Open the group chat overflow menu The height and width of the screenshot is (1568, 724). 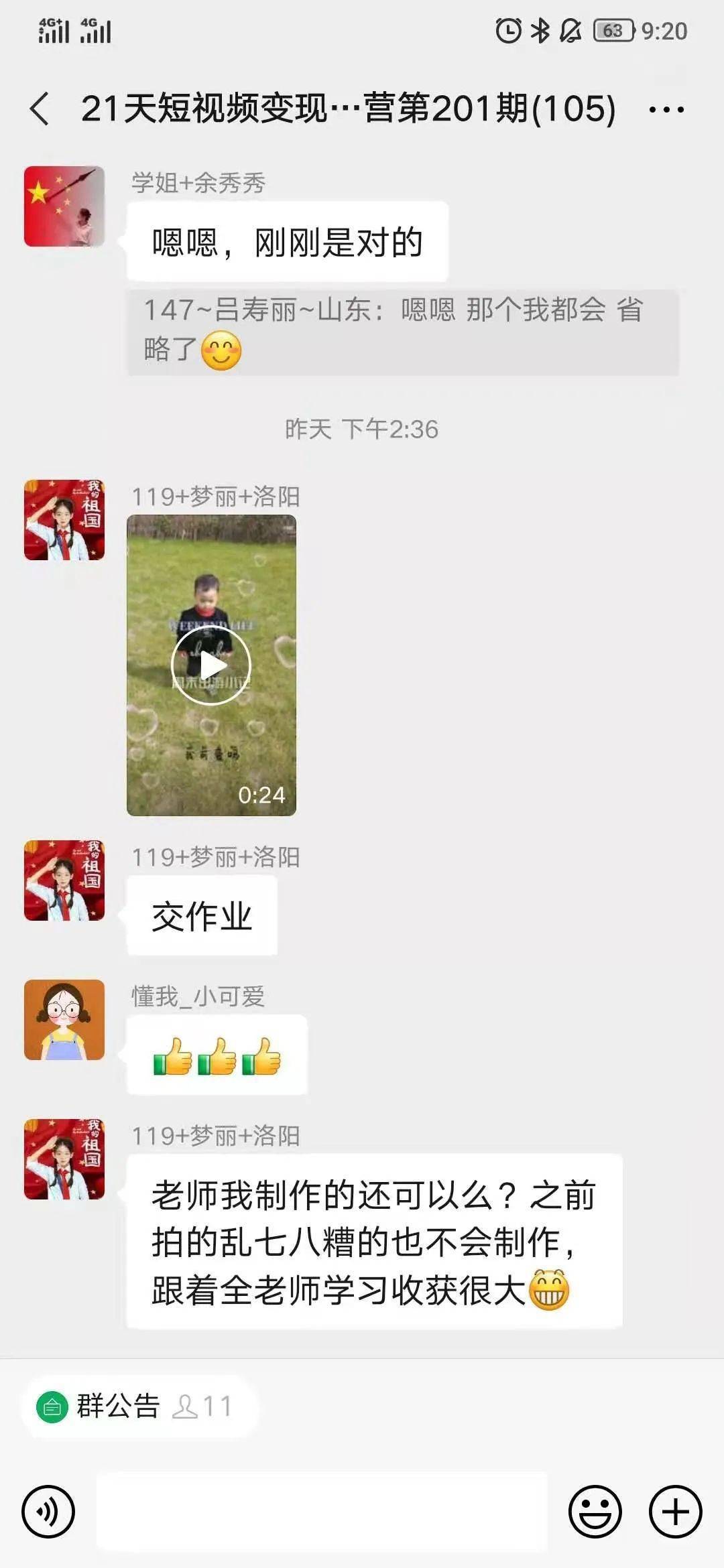tap(666, 109)
